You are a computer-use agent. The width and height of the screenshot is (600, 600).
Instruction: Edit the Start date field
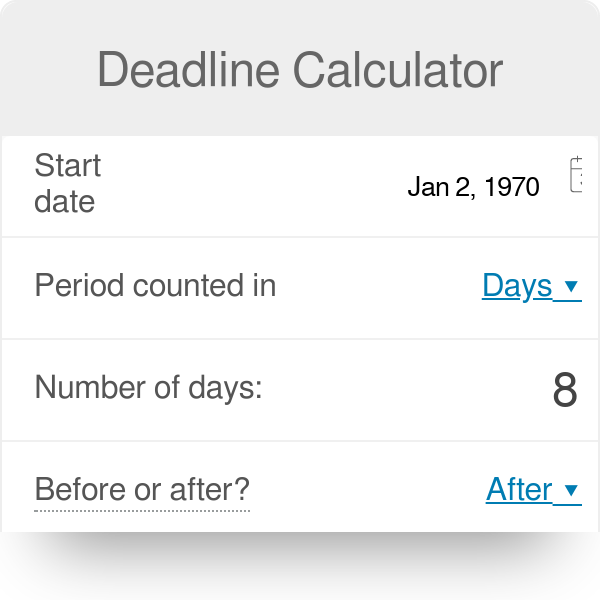pos(473,187)
